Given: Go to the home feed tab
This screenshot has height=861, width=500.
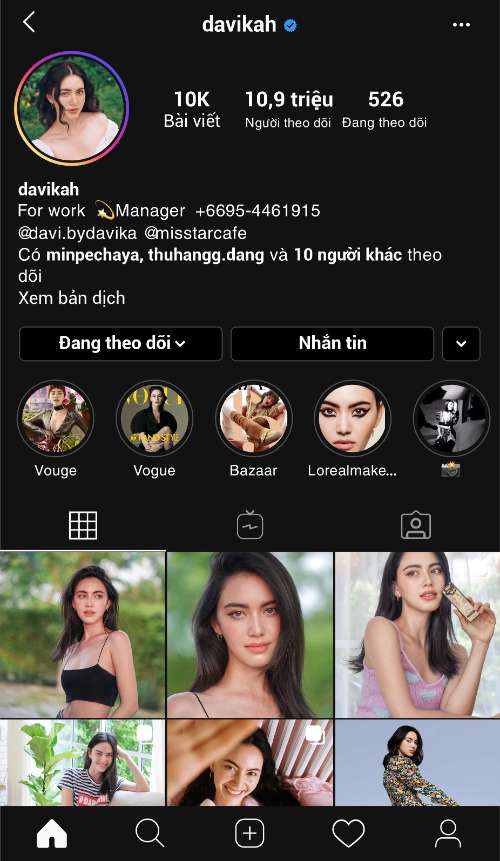Looking at the screenshot, I should 52,834.
